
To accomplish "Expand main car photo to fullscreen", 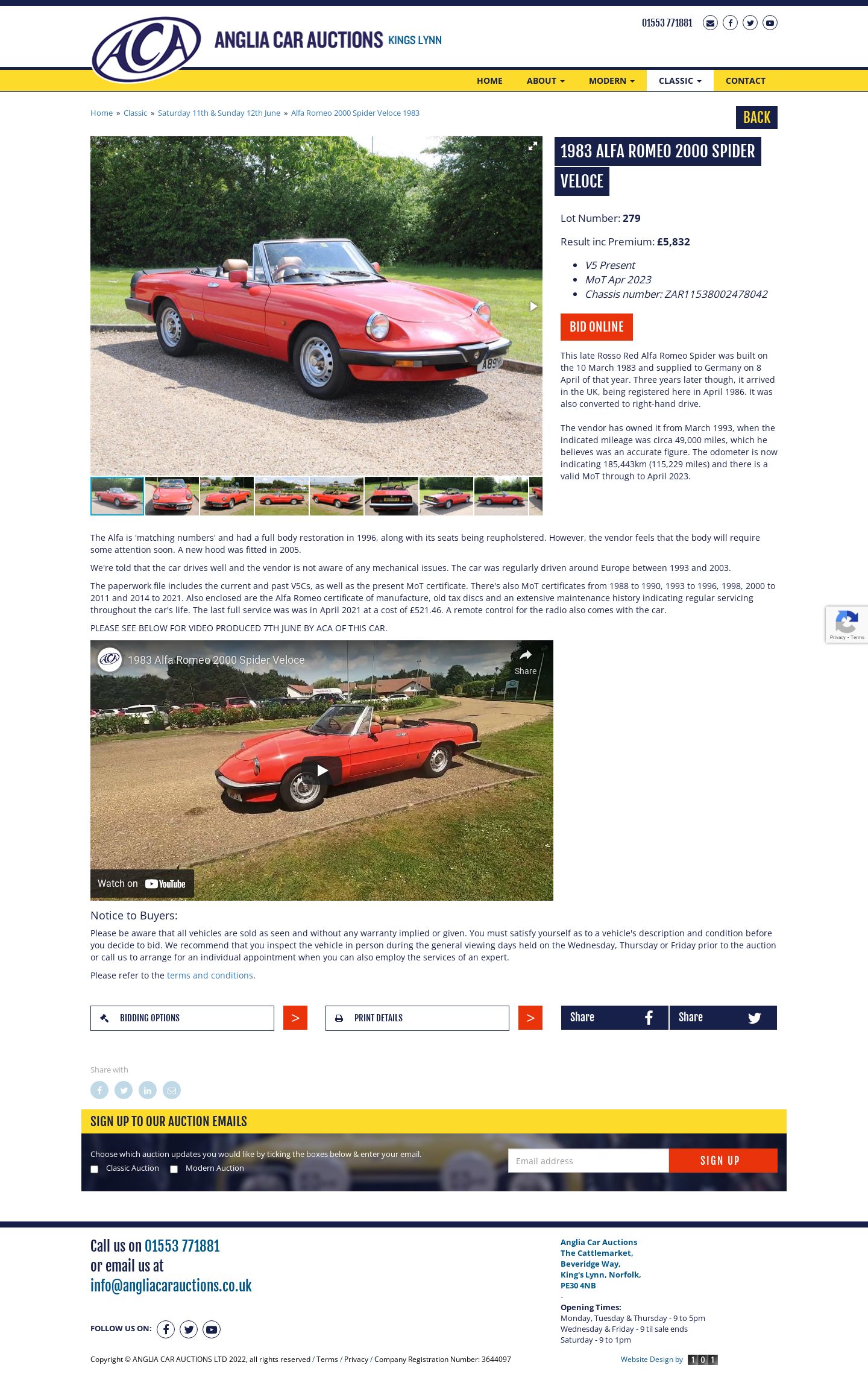I will [532, 146].
